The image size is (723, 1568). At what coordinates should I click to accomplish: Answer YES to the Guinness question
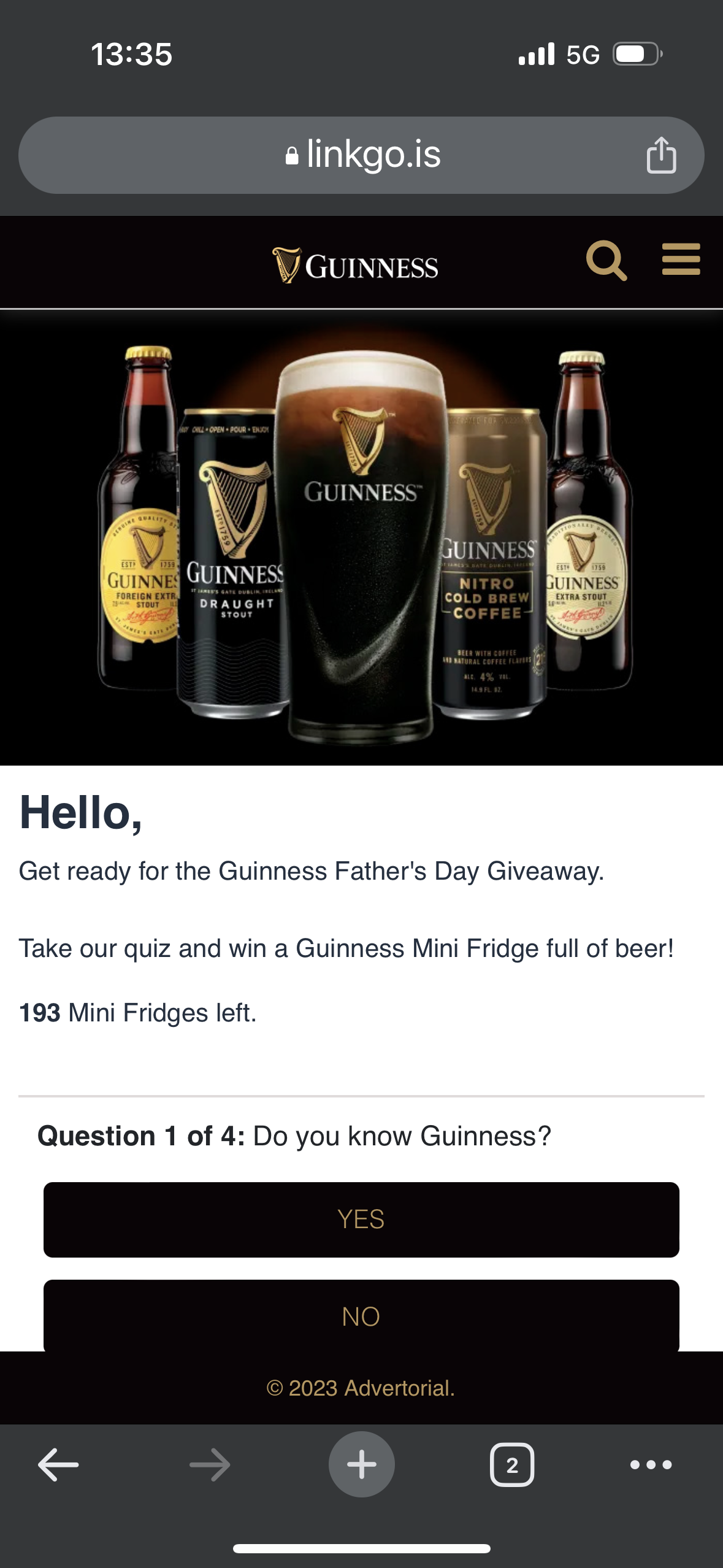click(361, 1219)
